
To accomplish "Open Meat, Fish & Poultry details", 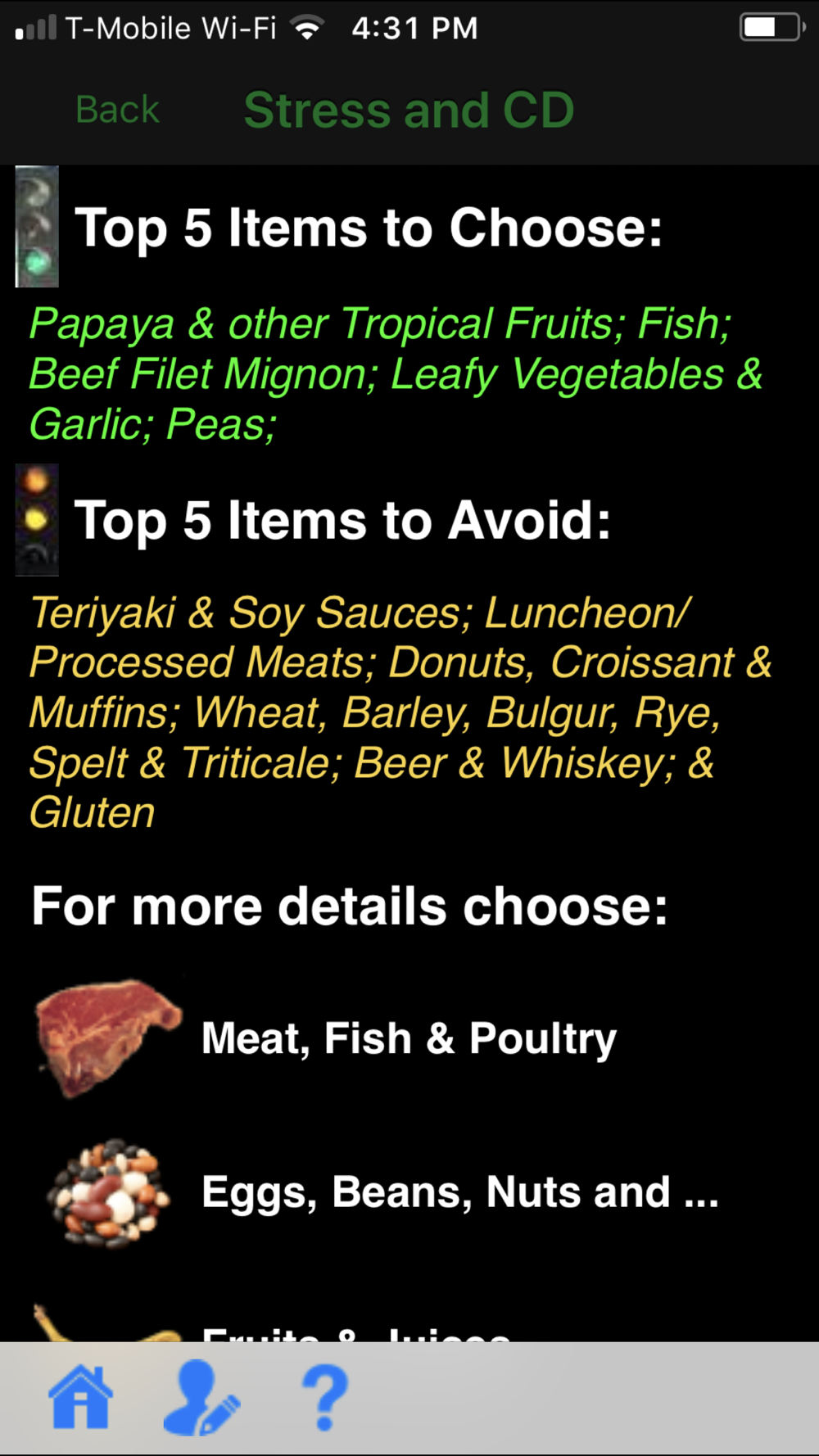I will [x=409, y=1038].
